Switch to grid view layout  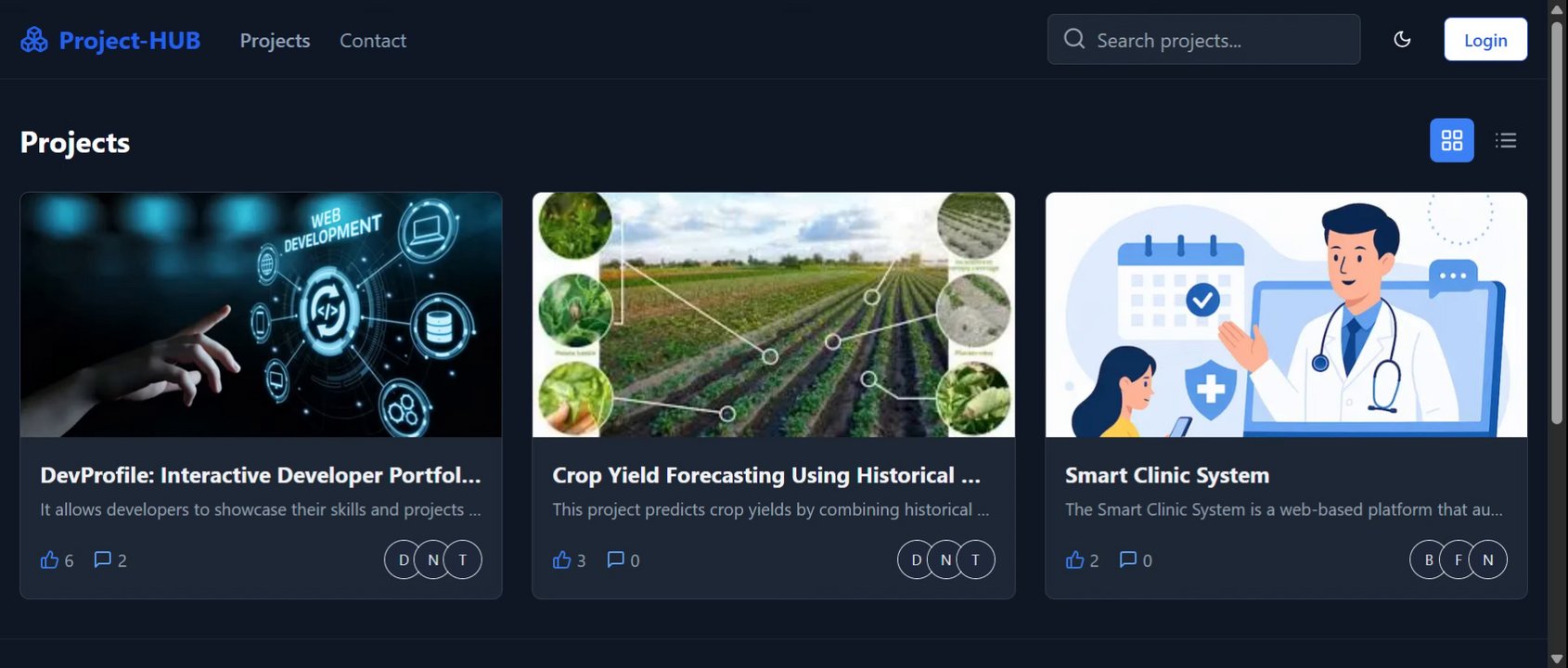click(1451, 140)
